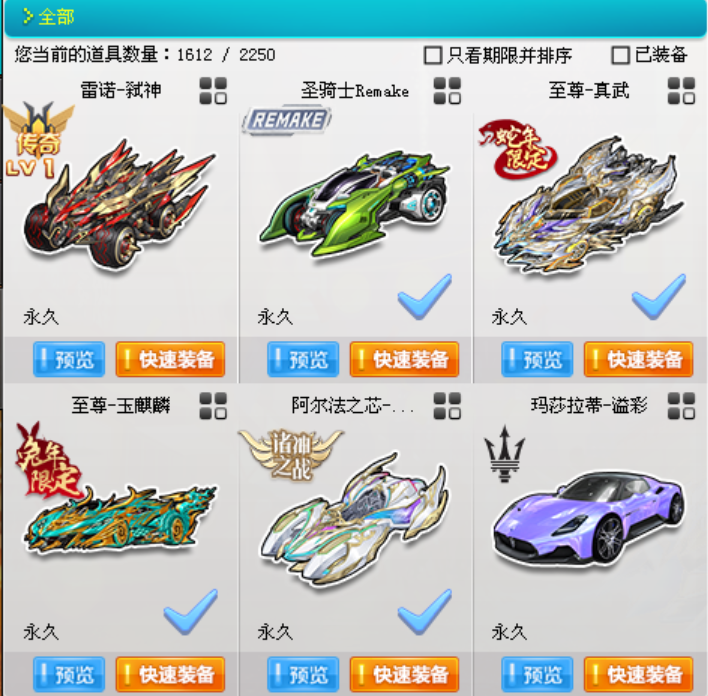The width and height of the screenshot is (708, 696).
Task: Select the 圣骑士Remake car image
Action: [355, 203]
